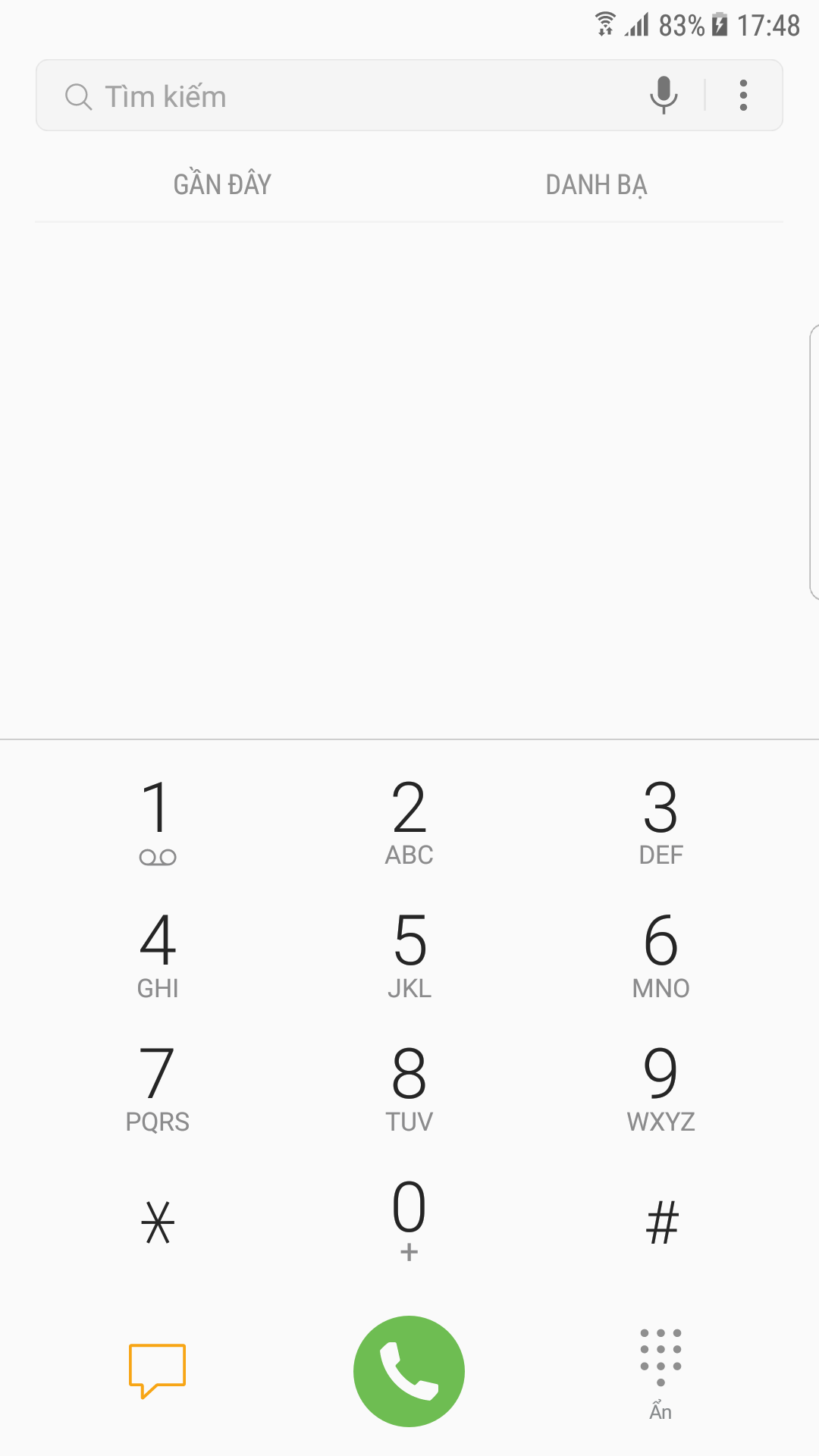Enter digit 3 DEF
Viewport: 819px width, 1456px height.
pos(661,822)
